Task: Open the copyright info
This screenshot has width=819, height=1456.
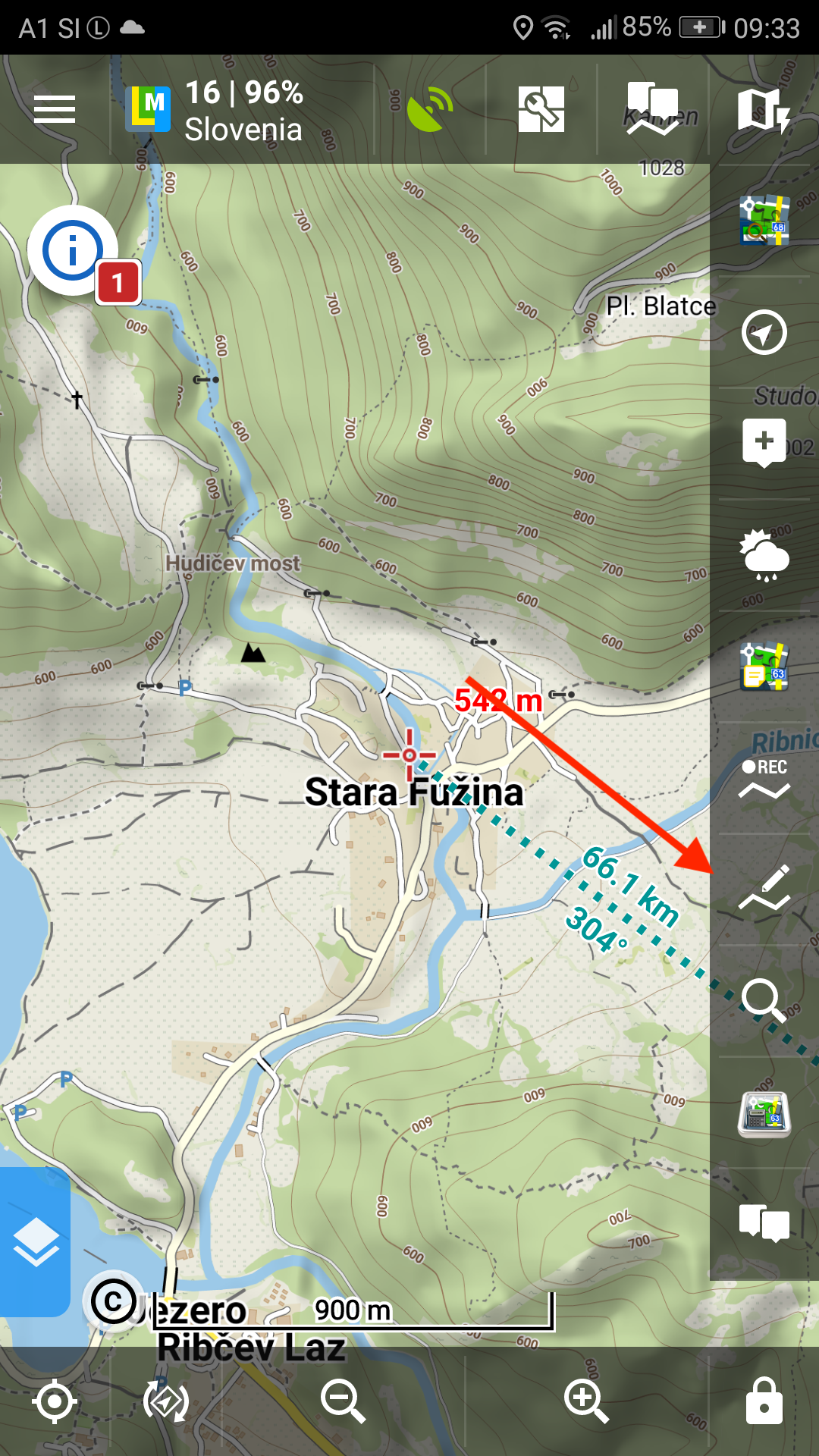Action: (114, 1301)
